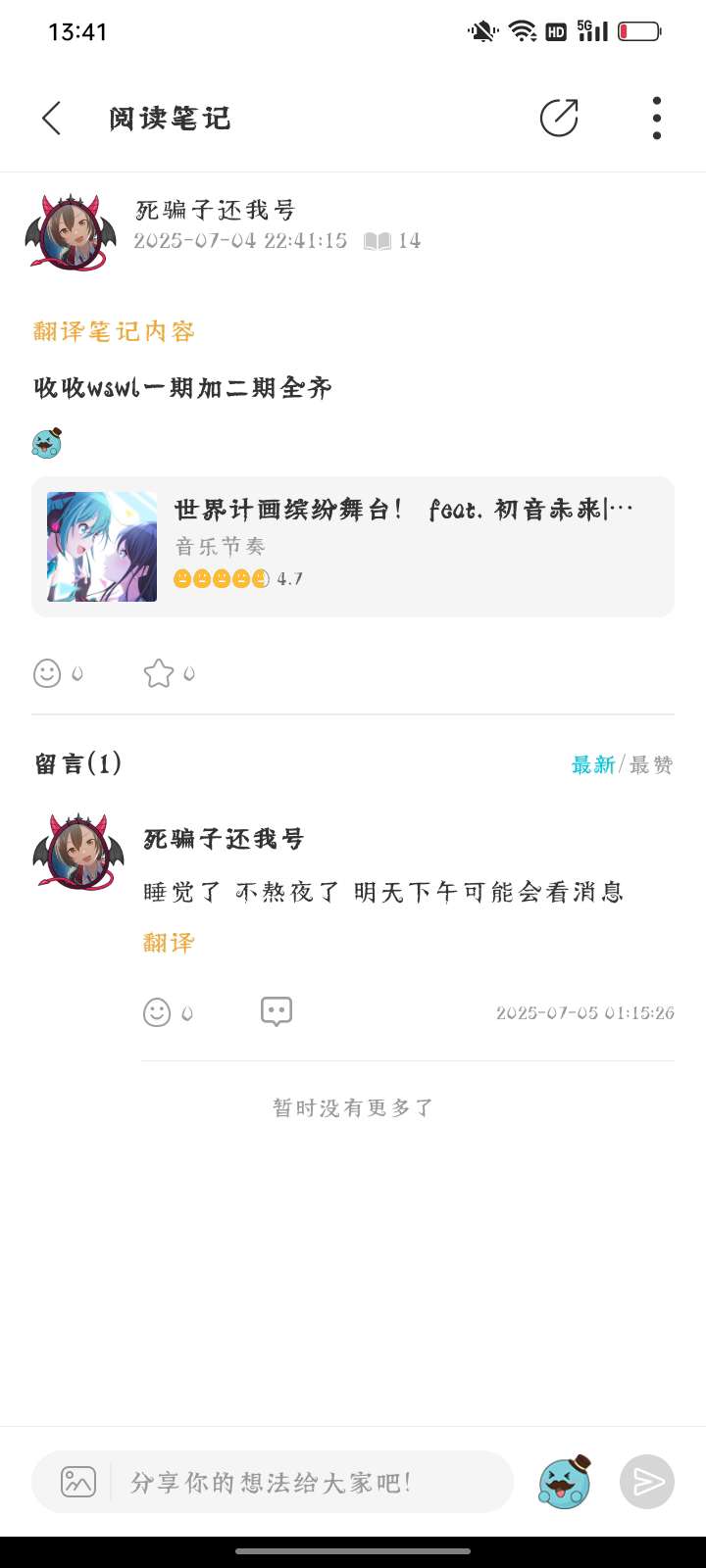Focus the 分享你的想法给大家吧 input field
Screen dimensions: 706x1568
(x=314, y=1482)
